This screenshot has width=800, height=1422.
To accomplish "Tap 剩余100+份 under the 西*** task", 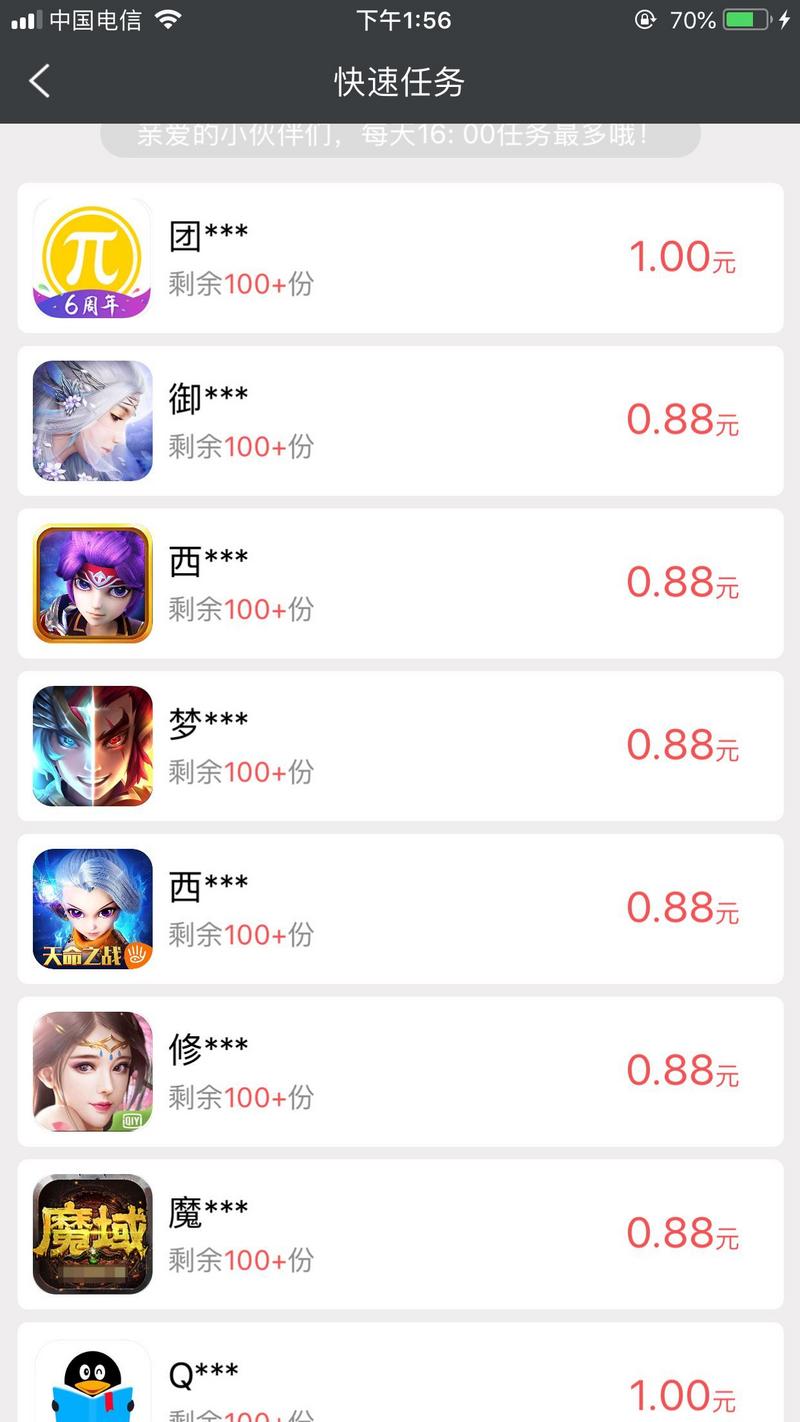I will point(240,610).
